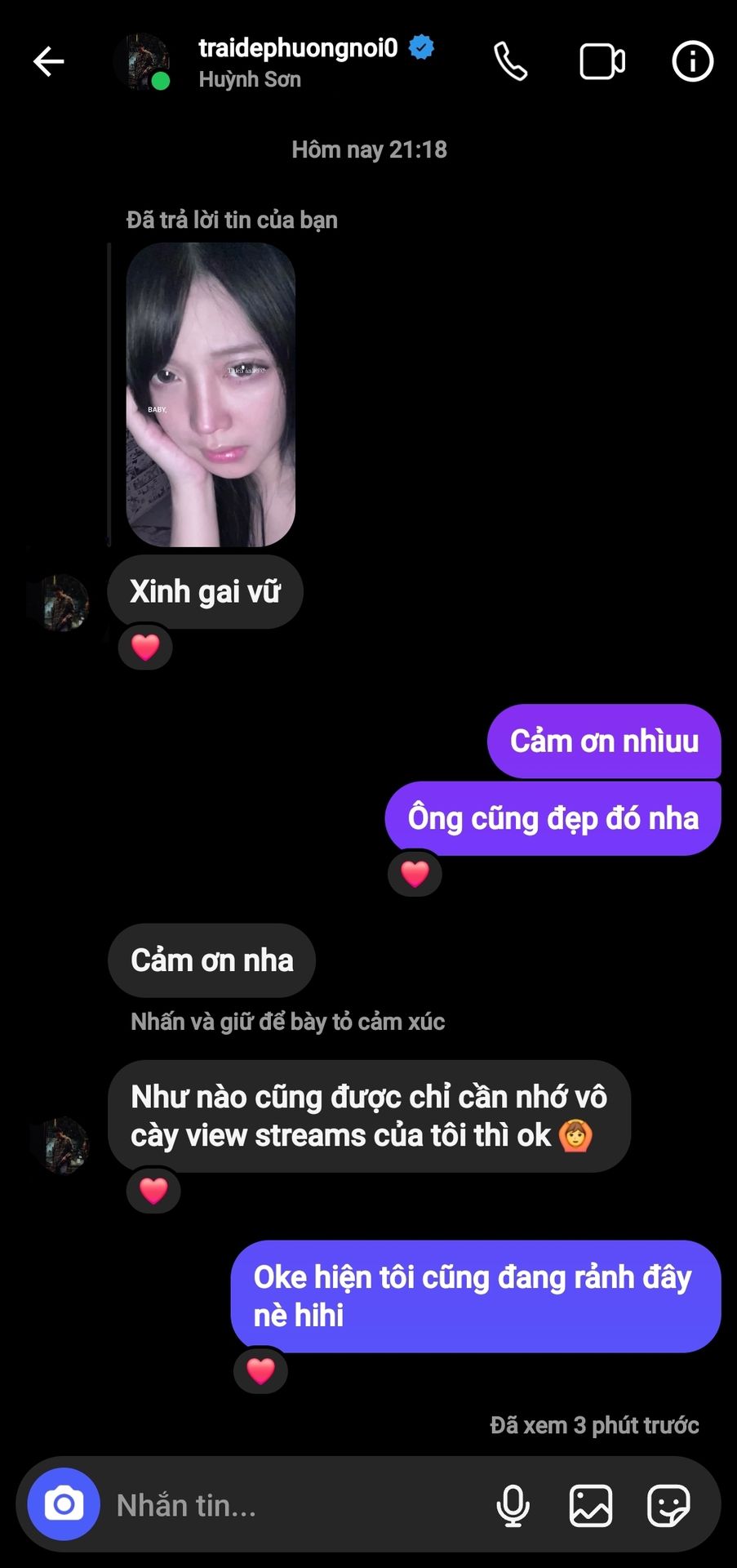737x1568 pixels.
Task: Focus the Nhắn tin message field
Action: [294, 1504]
